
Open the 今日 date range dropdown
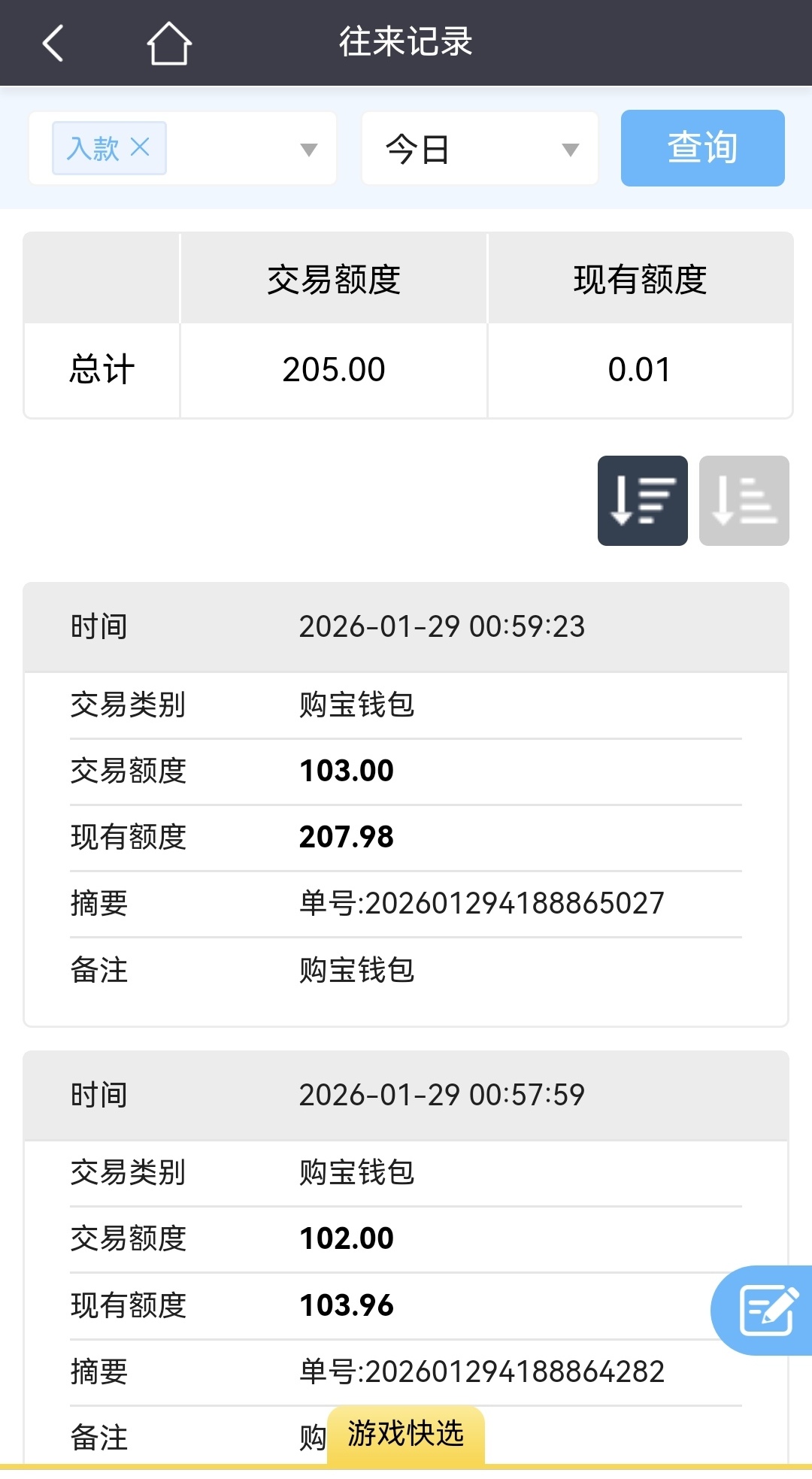[479, 149]
